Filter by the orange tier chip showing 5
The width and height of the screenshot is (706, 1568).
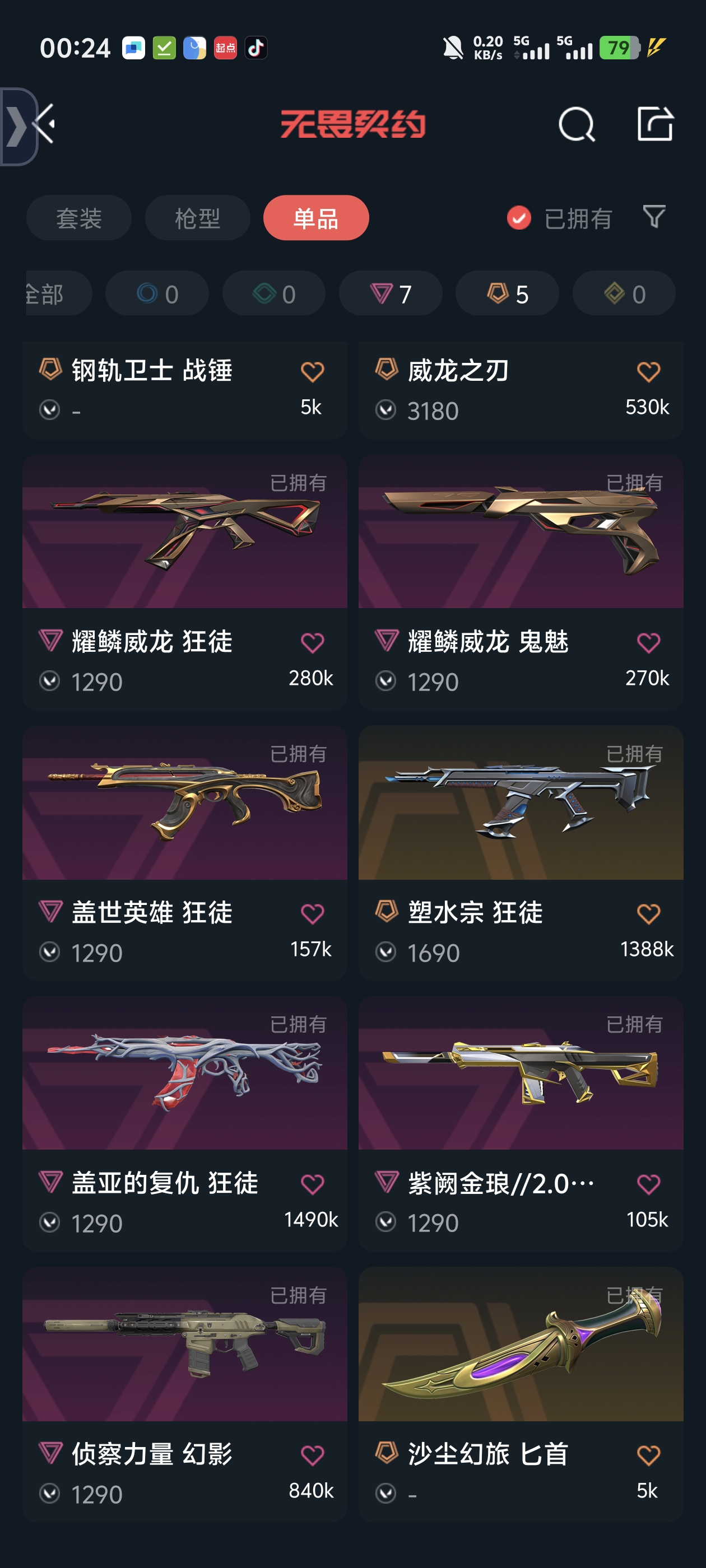tap(507, 294)
